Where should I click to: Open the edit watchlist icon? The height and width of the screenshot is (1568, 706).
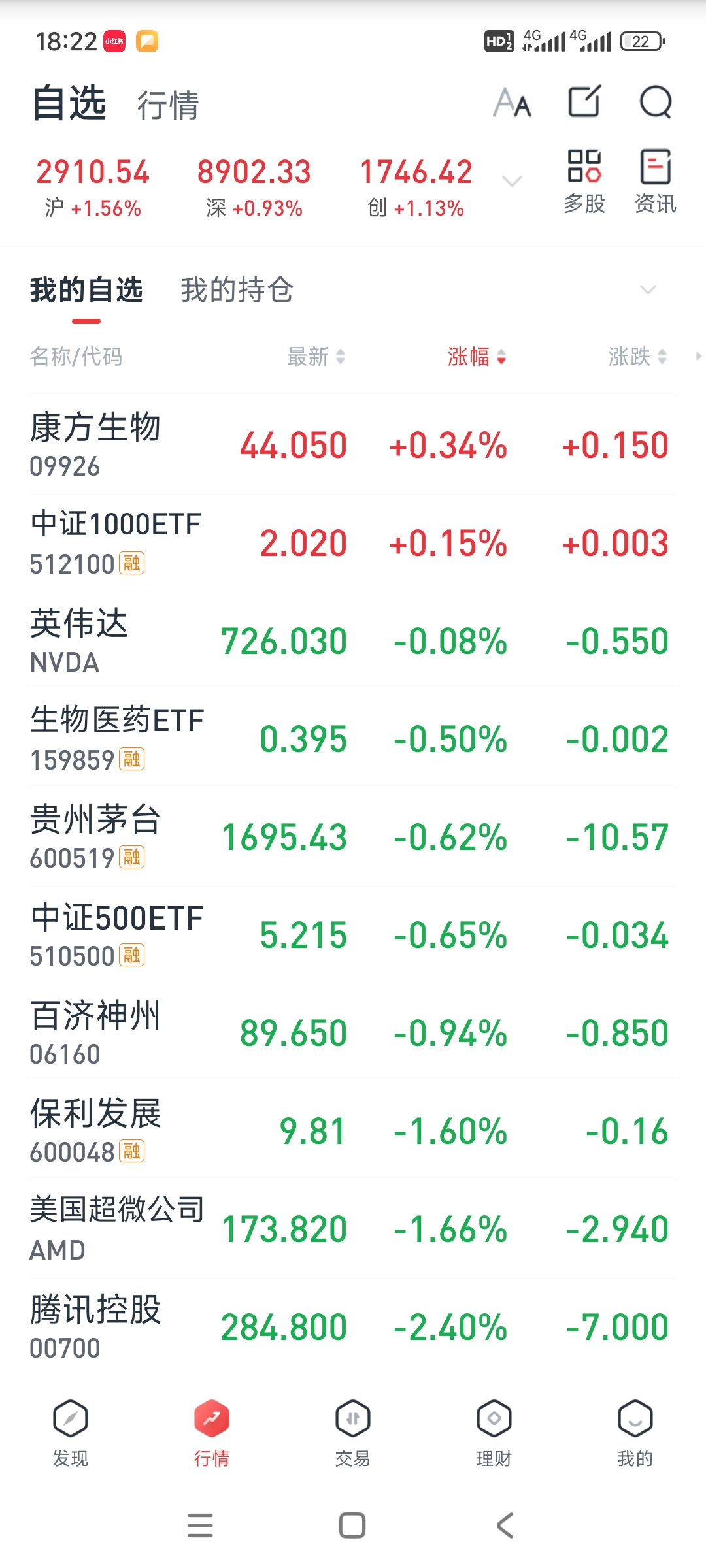584,102
